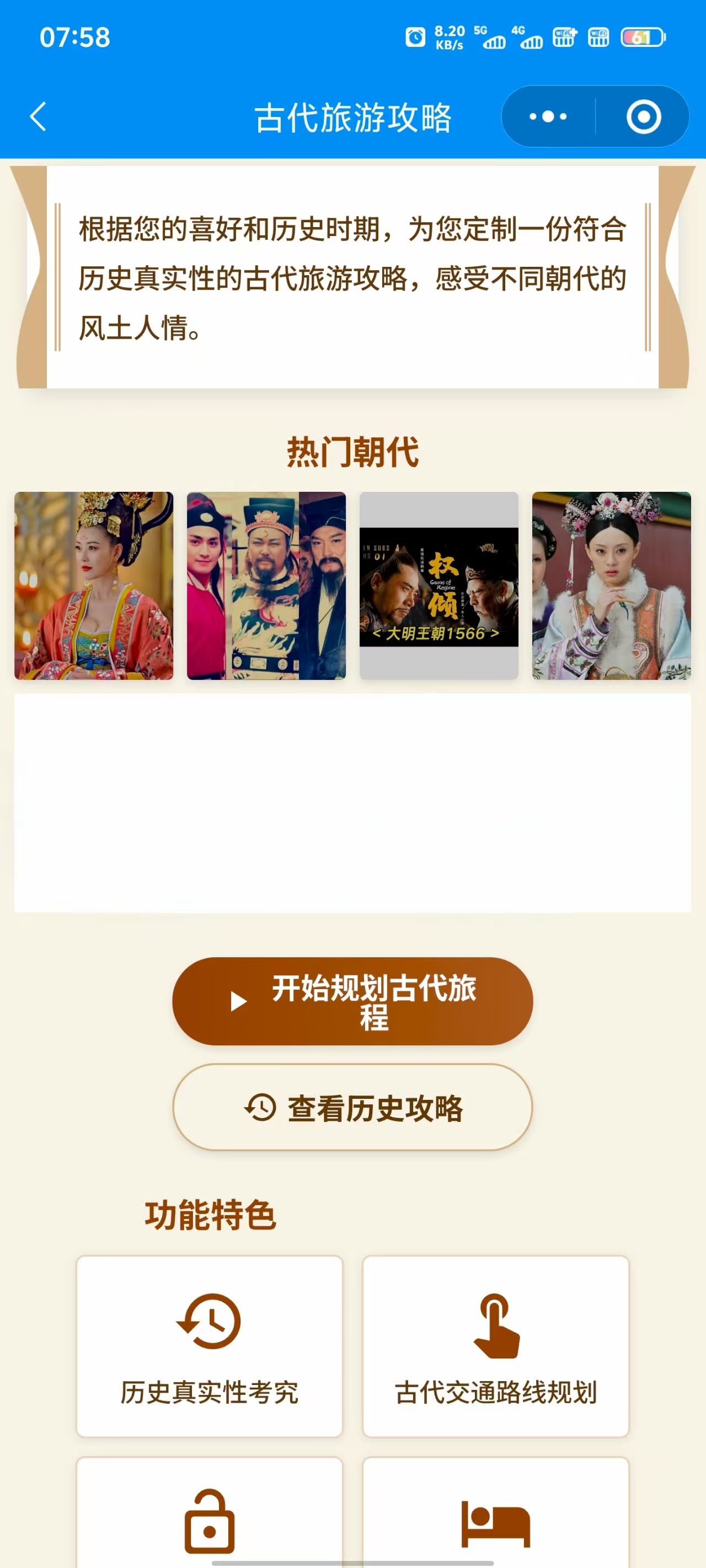Click the history clock icon beside 查看历史攻略
Screen dimensions: 706x1568
[259, 1109]
